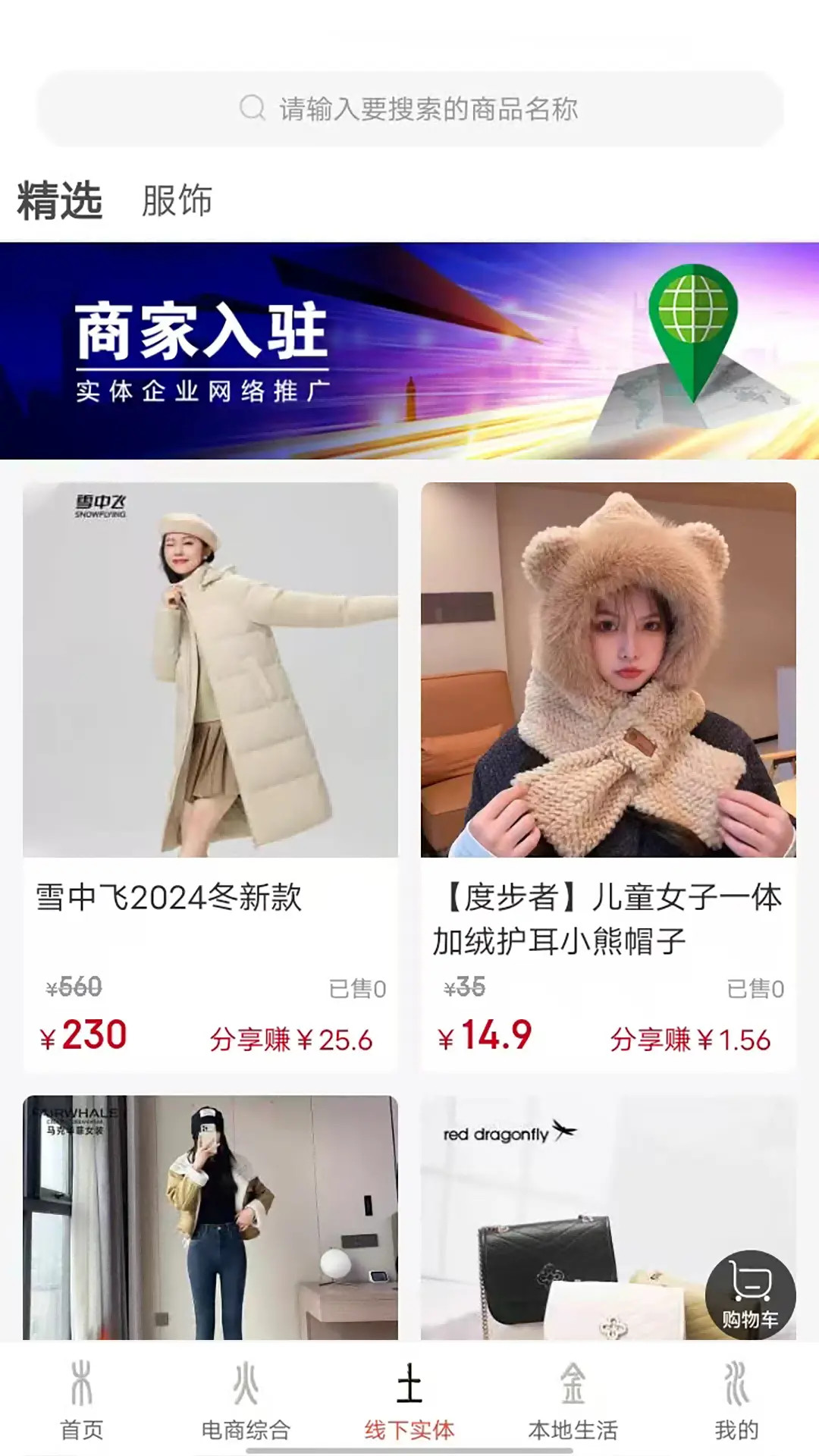The image size is (819, 1456).
Task: Go to the 我的 profile tab
Action: tap(736, 1401)
